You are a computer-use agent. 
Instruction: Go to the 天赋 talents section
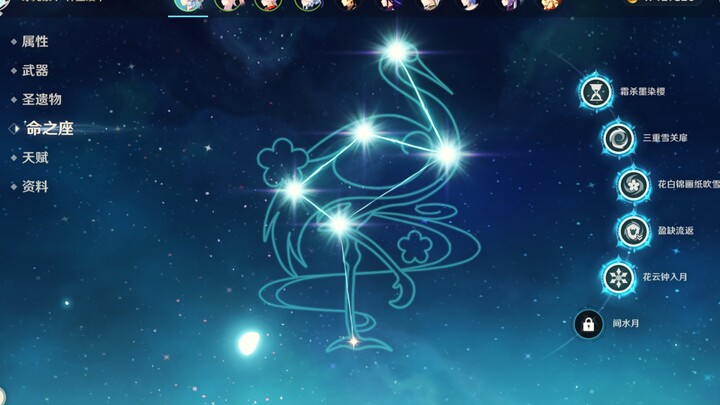click(34, 158)
